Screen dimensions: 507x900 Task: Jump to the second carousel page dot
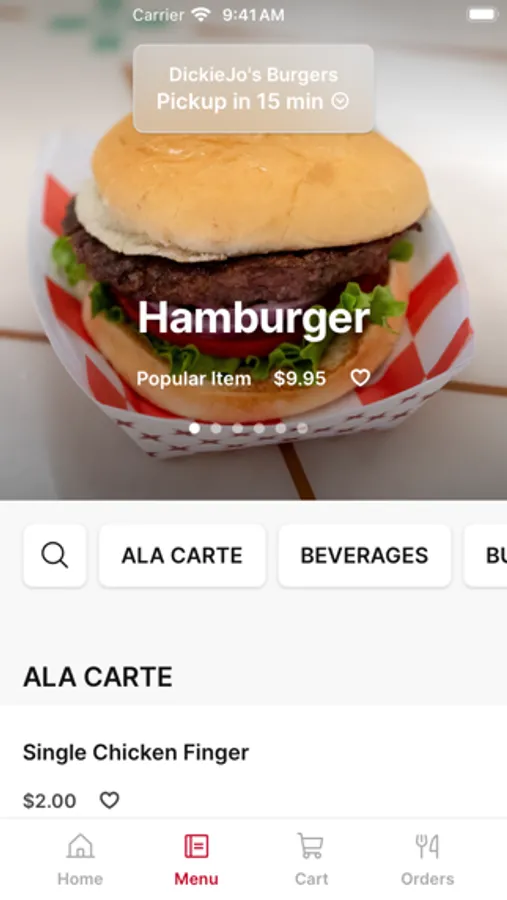pos(216,428)
